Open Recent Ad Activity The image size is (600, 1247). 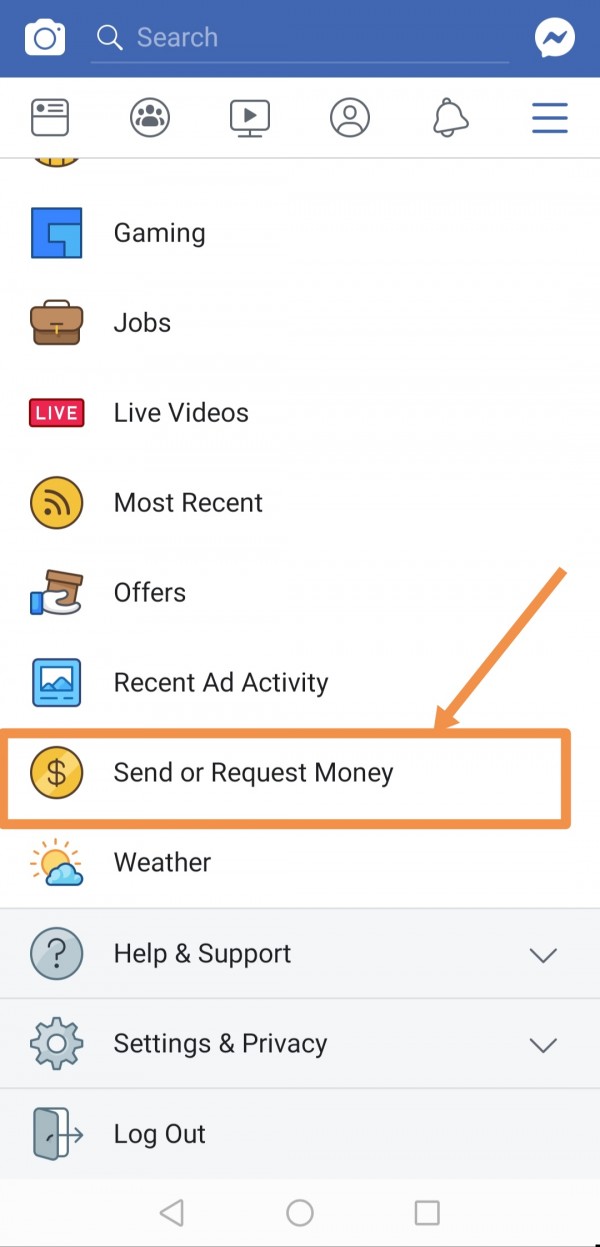[x=221, y=683]
